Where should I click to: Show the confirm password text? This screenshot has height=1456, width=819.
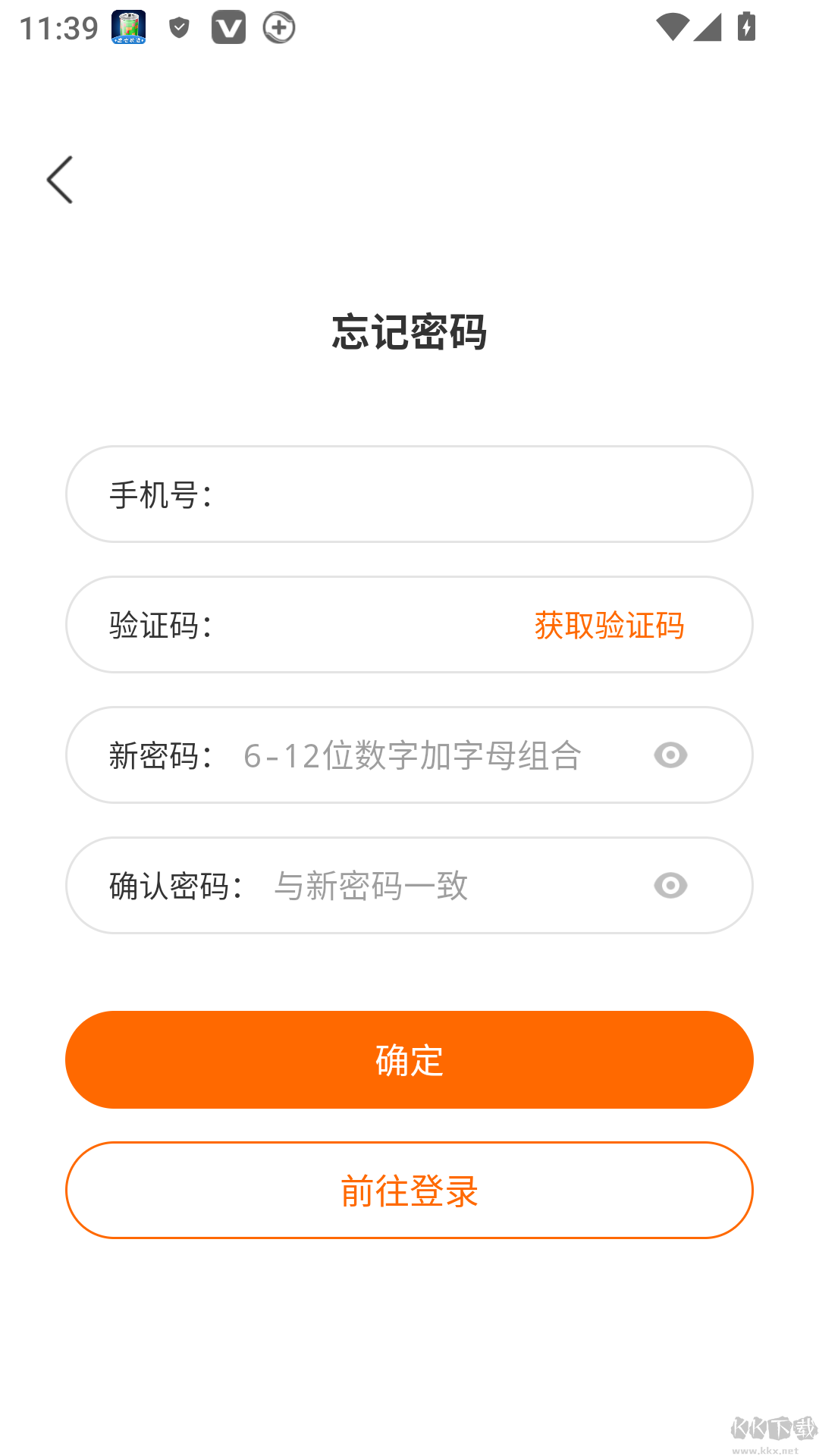click(671, 885)
